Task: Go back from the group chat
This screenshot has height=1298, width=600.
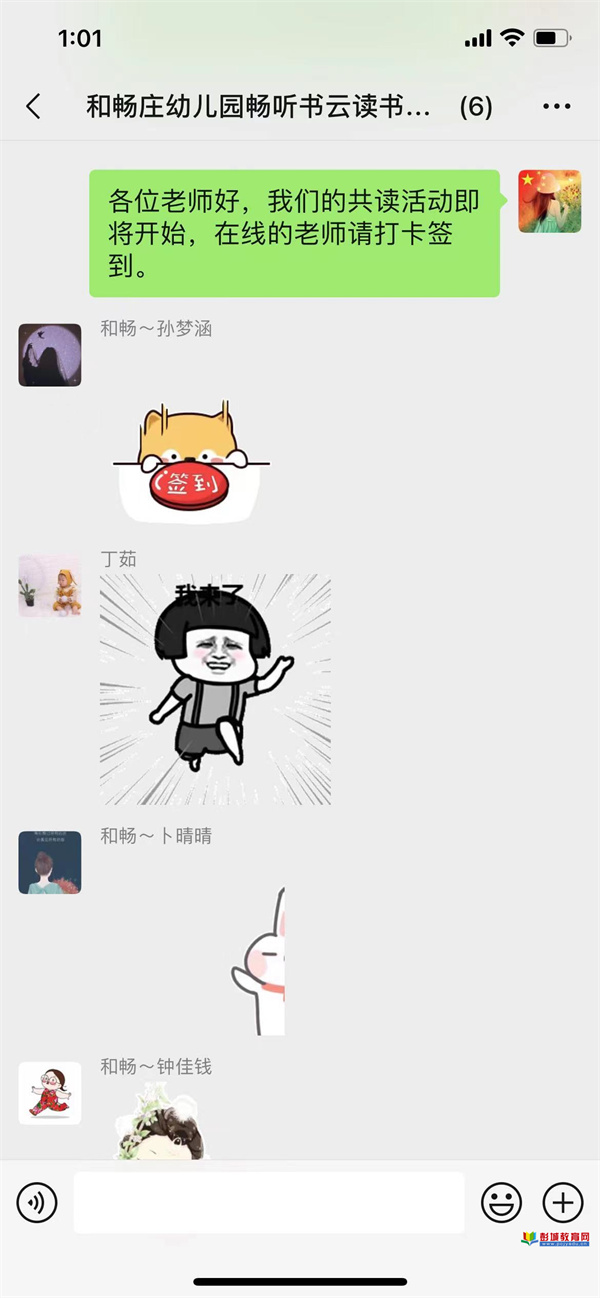Action: [x=34, y=107]
